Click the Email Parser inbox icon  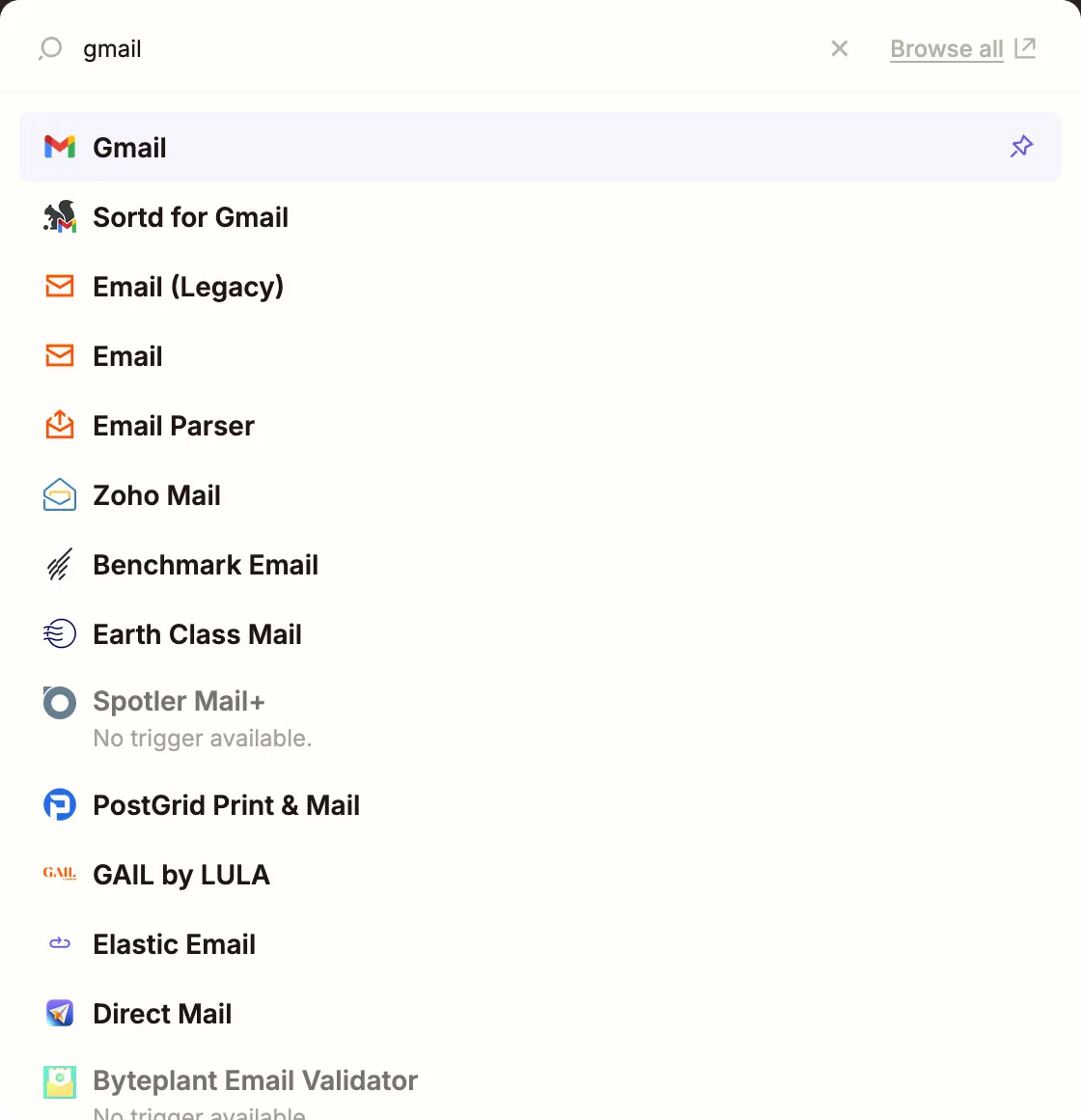[x=59, y=425]
